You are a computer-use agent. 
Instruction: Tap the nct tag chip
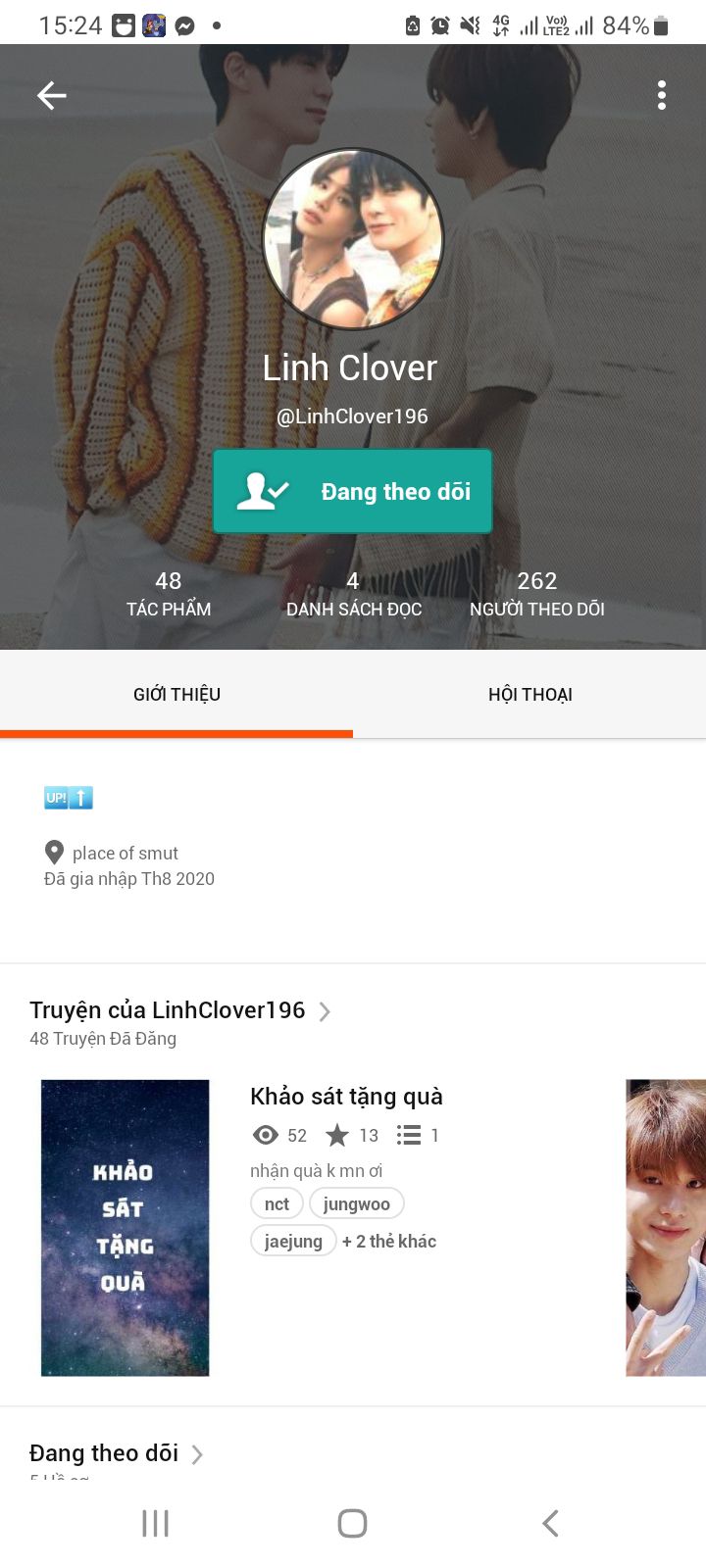[277, 1203]
